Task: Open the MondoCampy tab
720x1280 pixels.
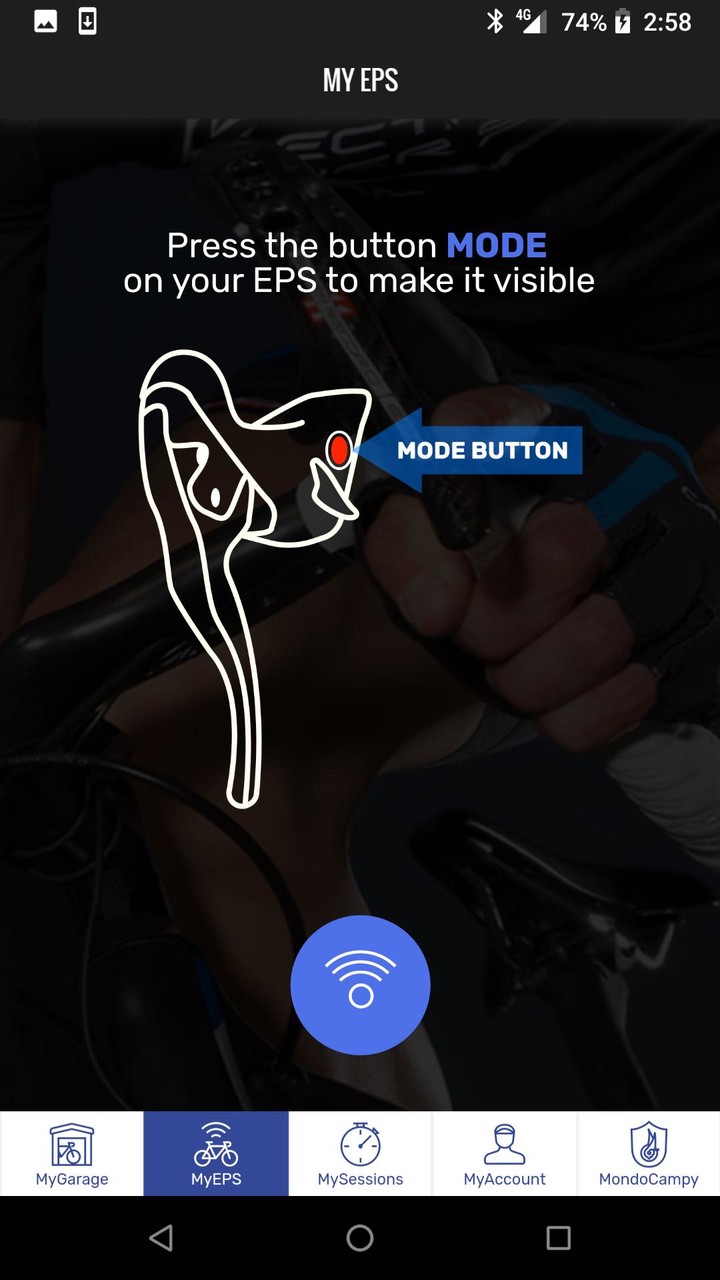Action: [x=648, y=1154]
